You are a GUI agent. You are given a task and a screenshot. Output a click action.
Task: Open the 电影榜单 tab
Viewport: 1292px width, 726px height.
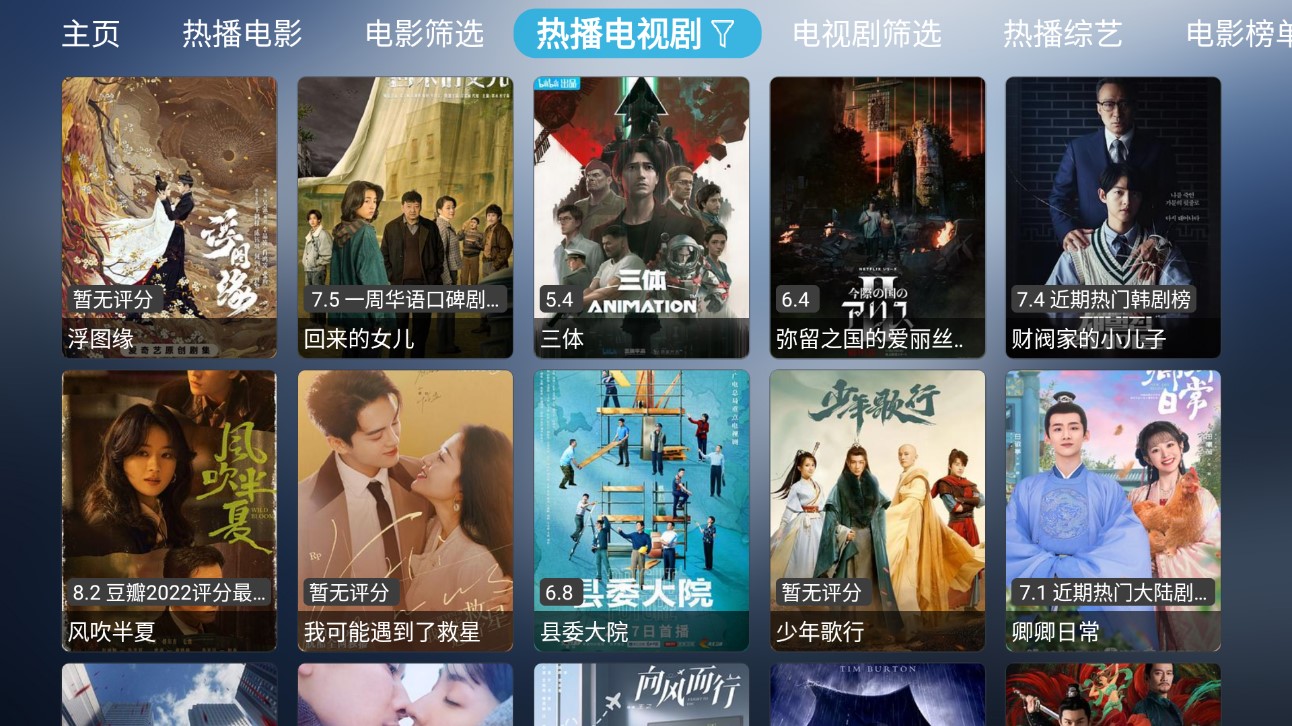tap(1238, 34)
